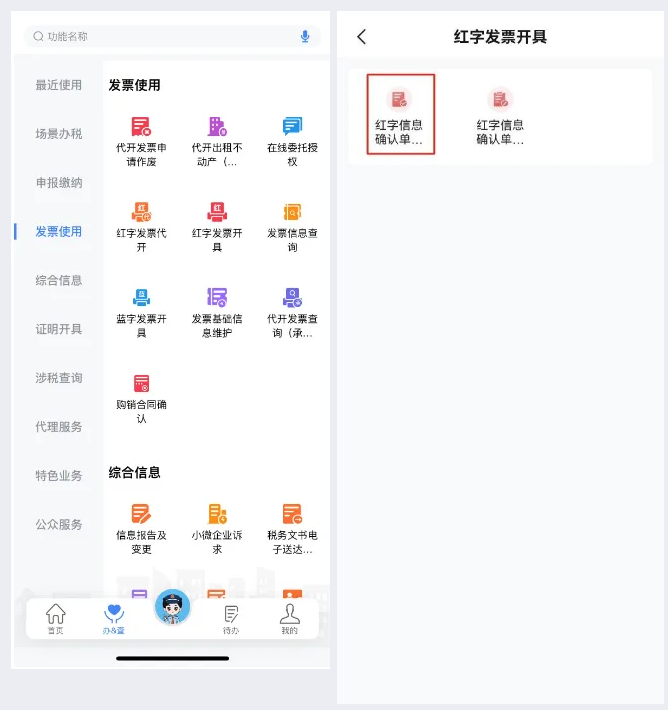Open 红字发票开具 function

[217, 226]
